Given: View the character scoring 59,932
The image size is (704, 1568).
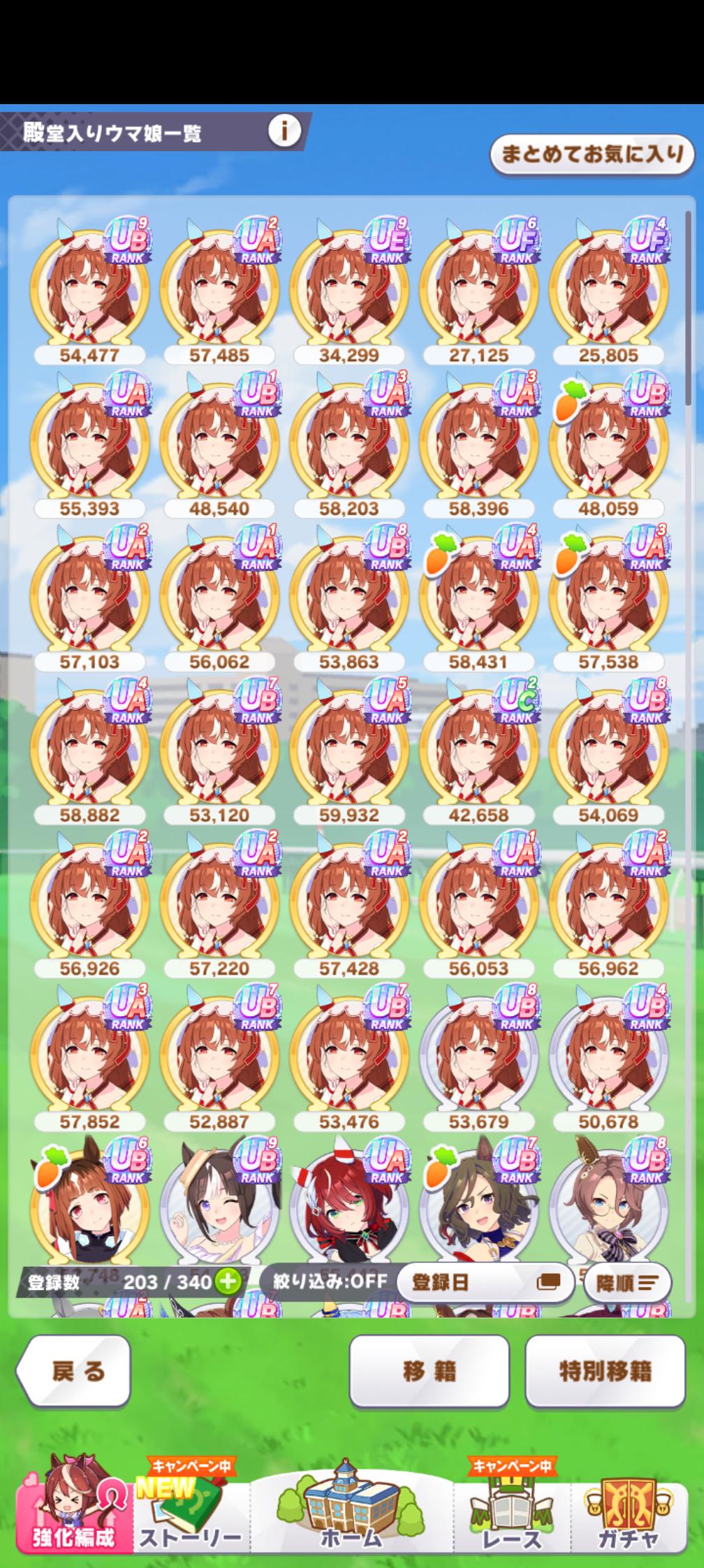Looking at the screenshot, I should tap(349, 748).
